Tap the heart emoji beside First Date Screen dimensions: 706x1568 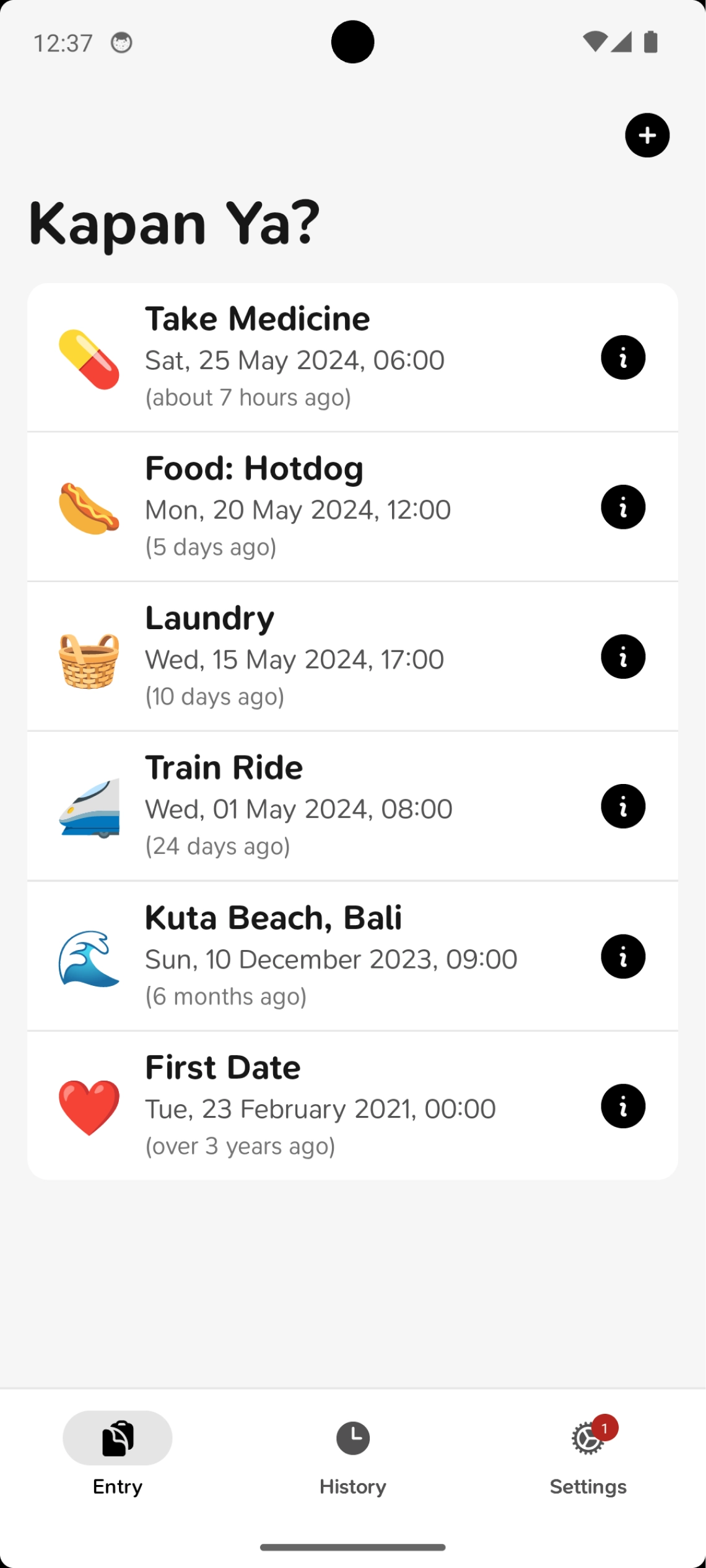click(x=89, y=1107)
